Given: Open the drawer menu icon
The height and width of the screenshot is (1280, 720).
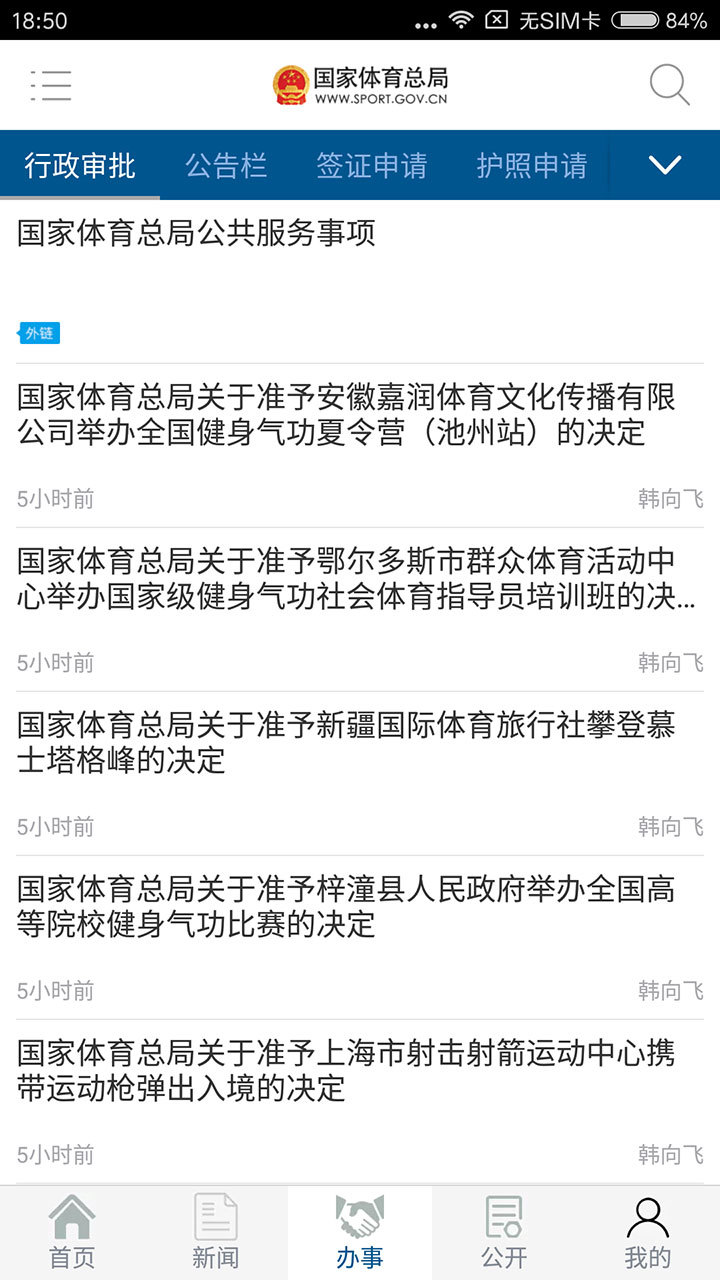Looking at the screenshot, I should coord(50,86).
